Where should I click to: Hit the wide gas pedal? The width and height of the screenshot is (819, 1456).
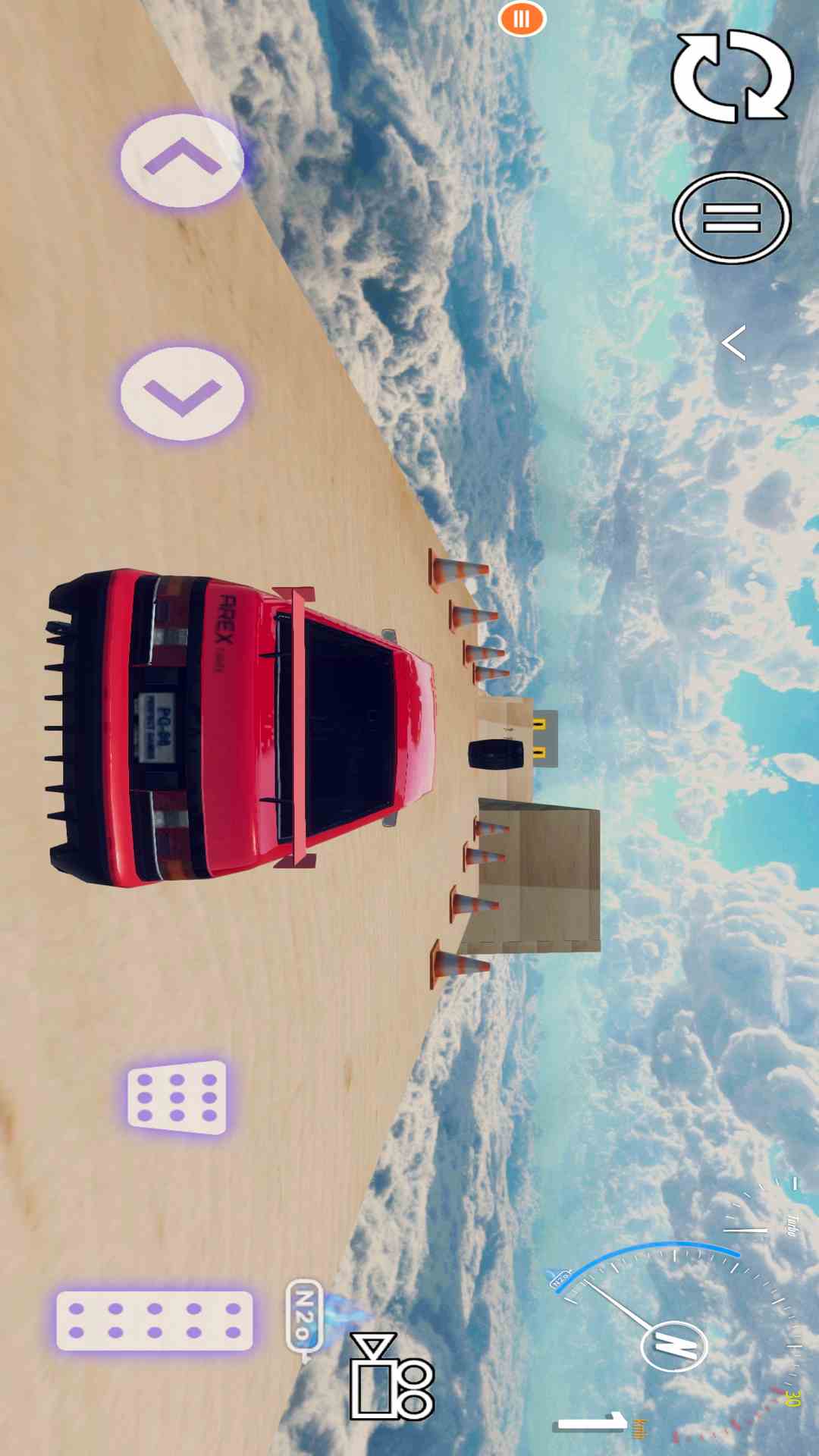[155, 1320]
